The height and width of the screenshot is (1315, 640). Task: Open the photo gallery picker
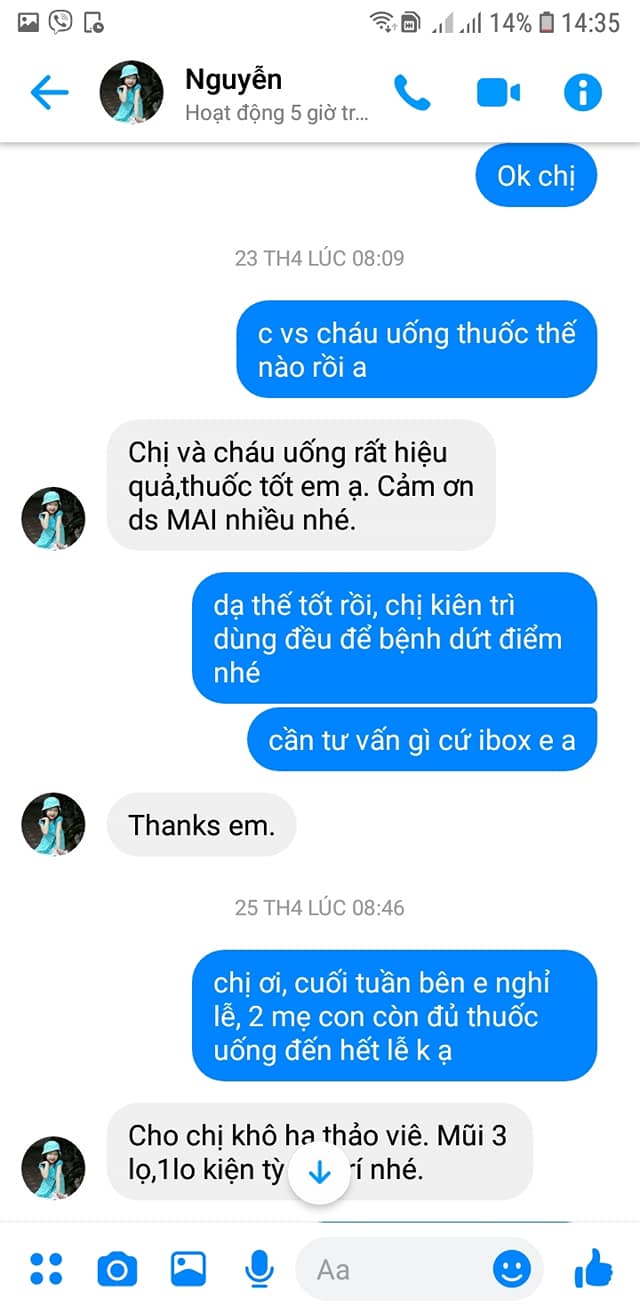[x=188, y=1269]
